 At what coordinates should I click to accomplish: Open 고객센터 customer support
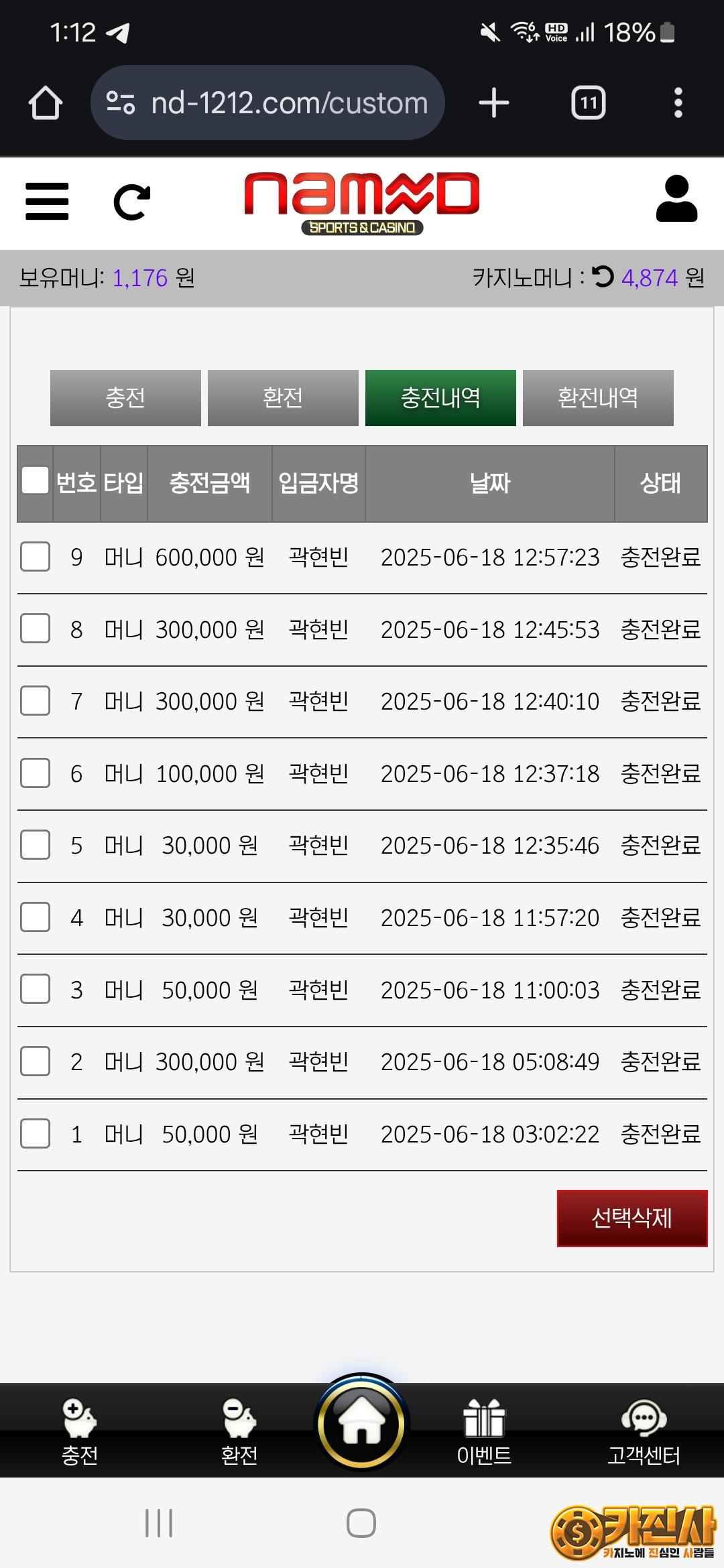(644, 1432)
